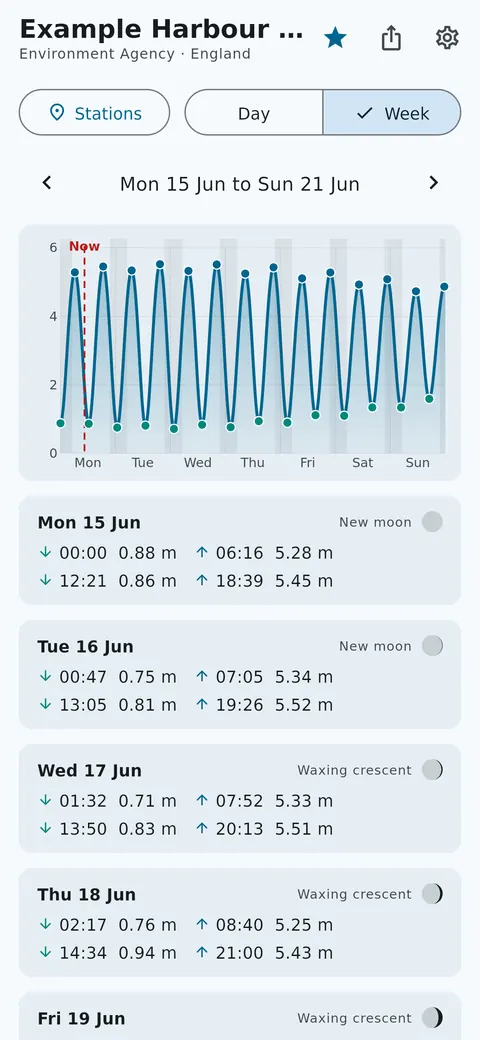
Task: Open the Mon 15 Jun tide card
Action: point(240,550)
